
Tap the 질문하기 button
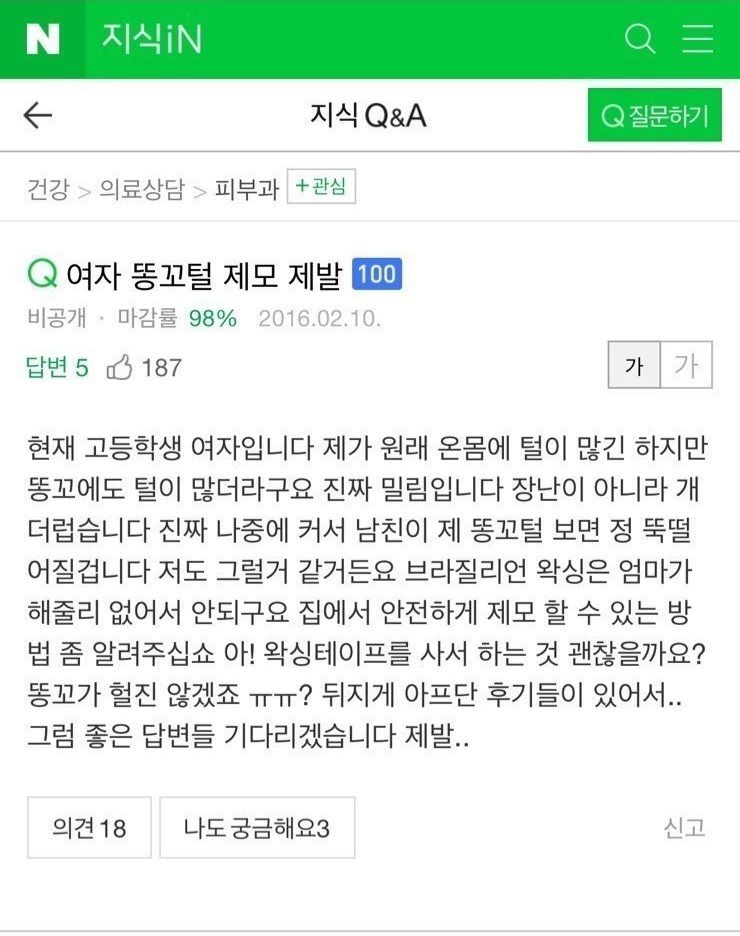[654, 116]
